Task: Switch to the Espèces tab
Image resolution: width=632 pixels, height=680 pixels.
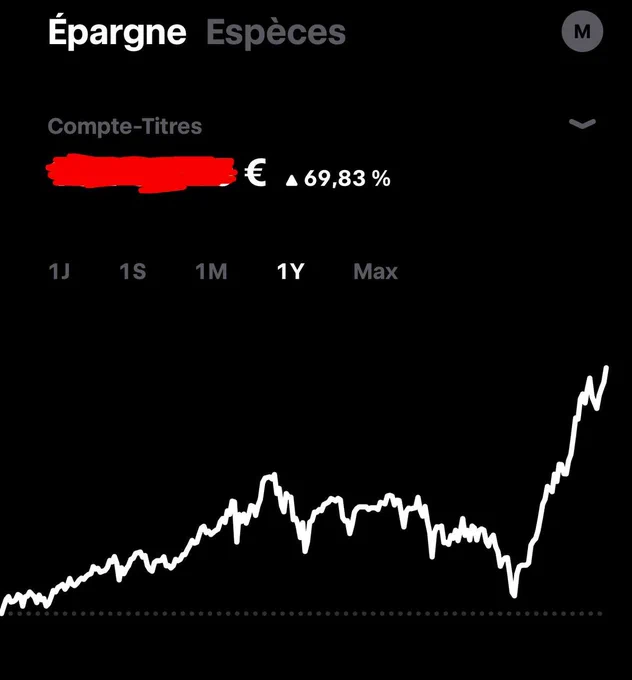Action: coord(276,33)
